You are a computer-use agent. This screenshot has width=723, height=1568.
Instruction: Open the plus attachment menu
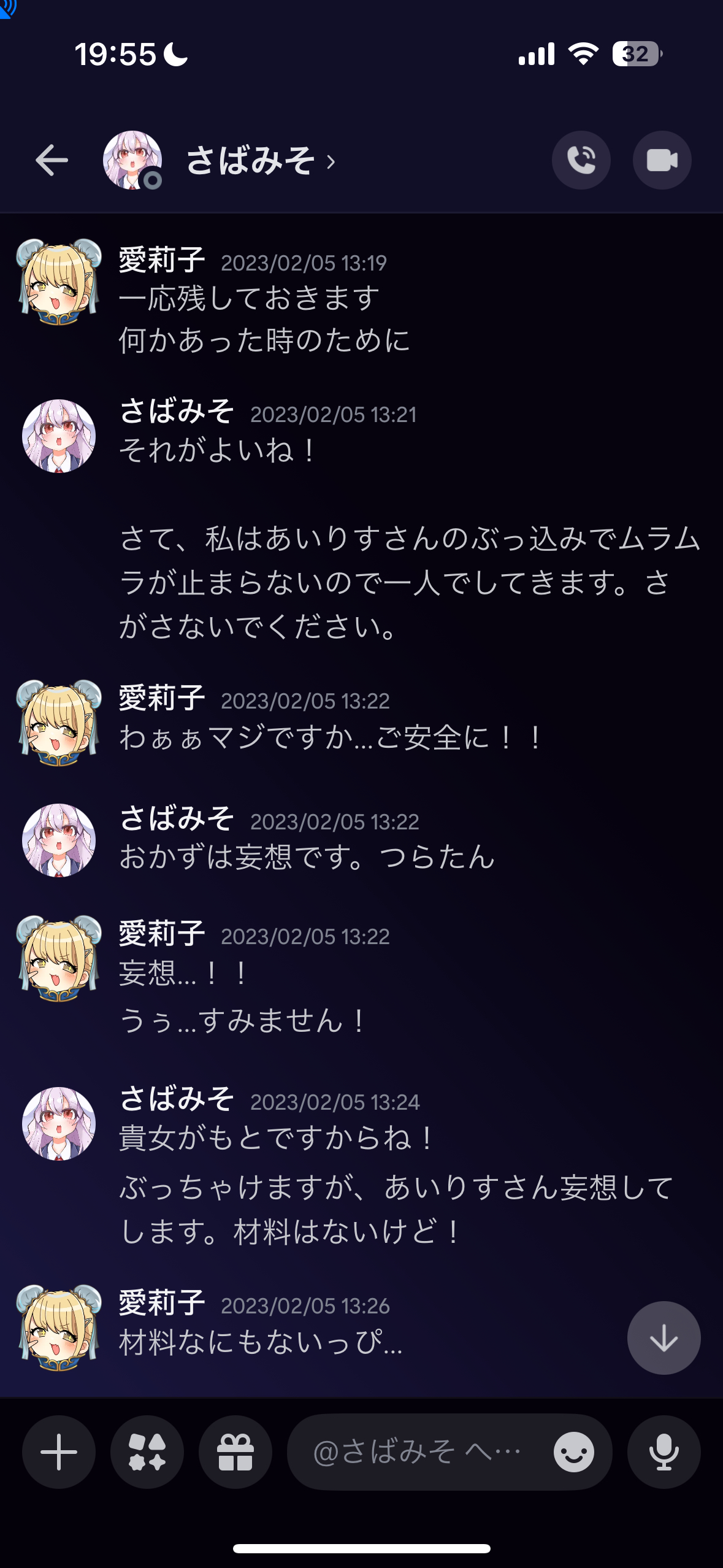pyautogui.click(x=59, y=1452)
